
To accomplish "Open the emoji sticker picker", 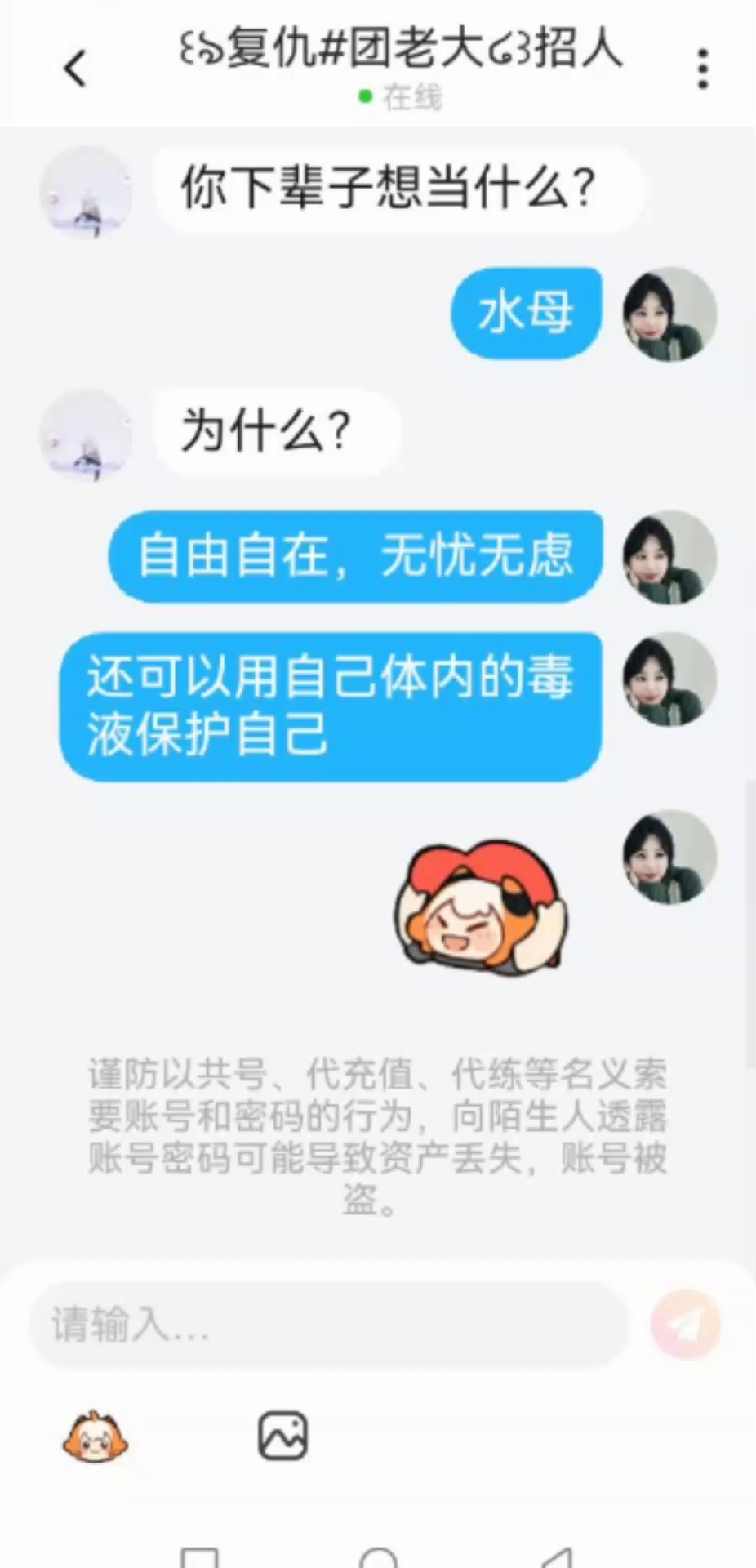I will click(x=96, y=1437).
